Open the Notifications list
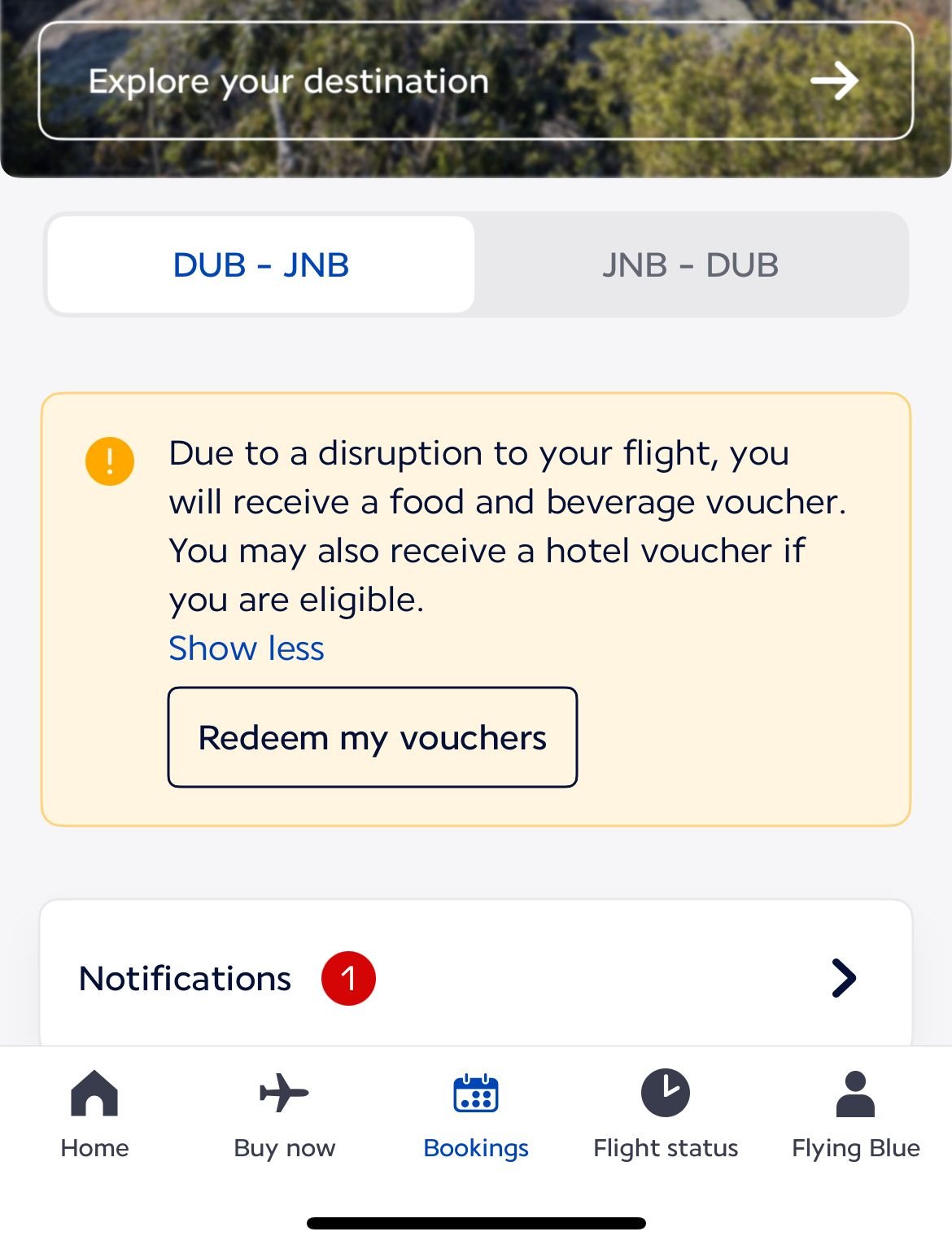Screen dimensions: 952x1249 pos(185,978)
